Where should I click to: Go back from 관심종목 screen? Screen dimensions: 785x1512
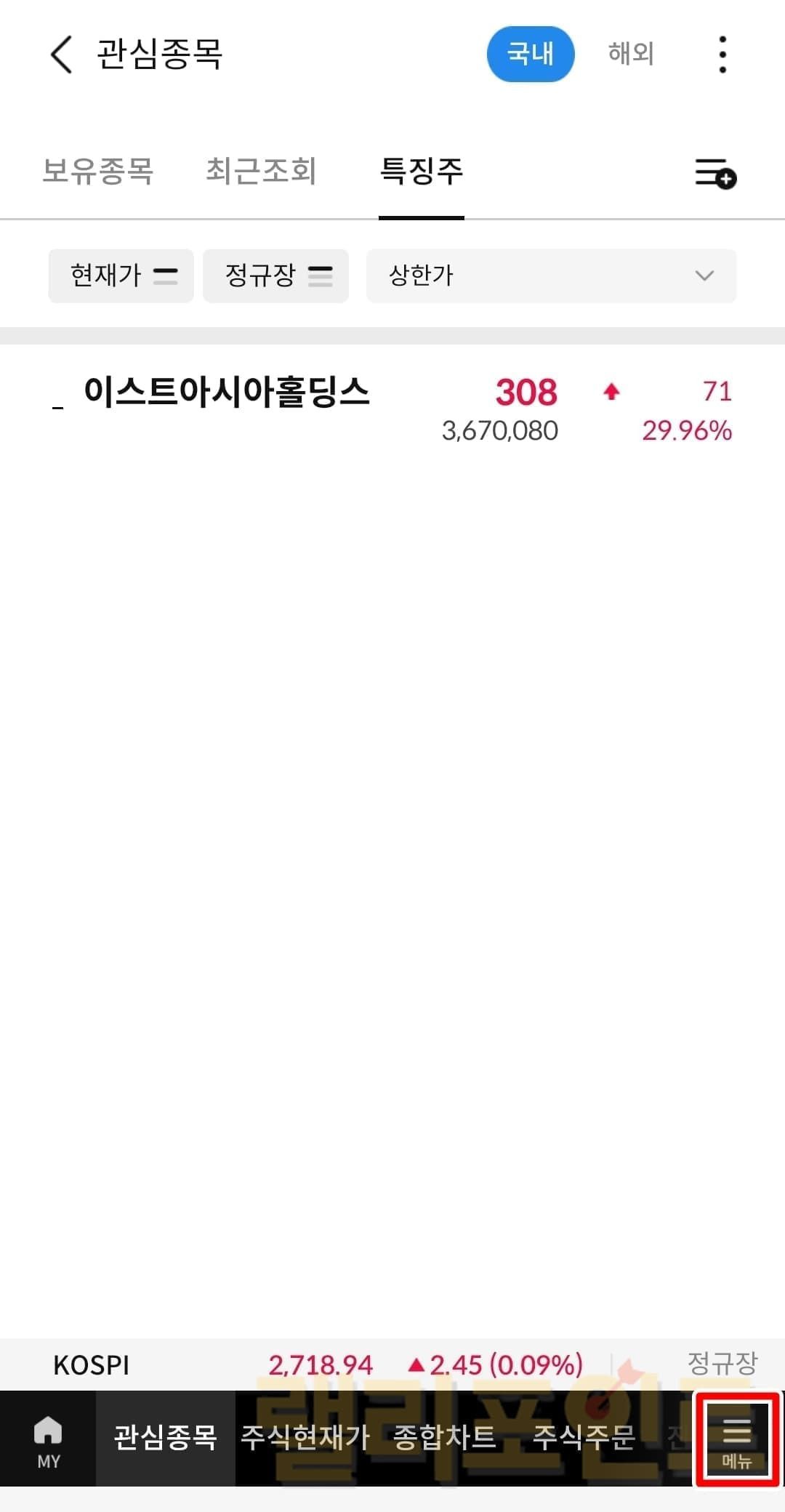pos(62,55)
